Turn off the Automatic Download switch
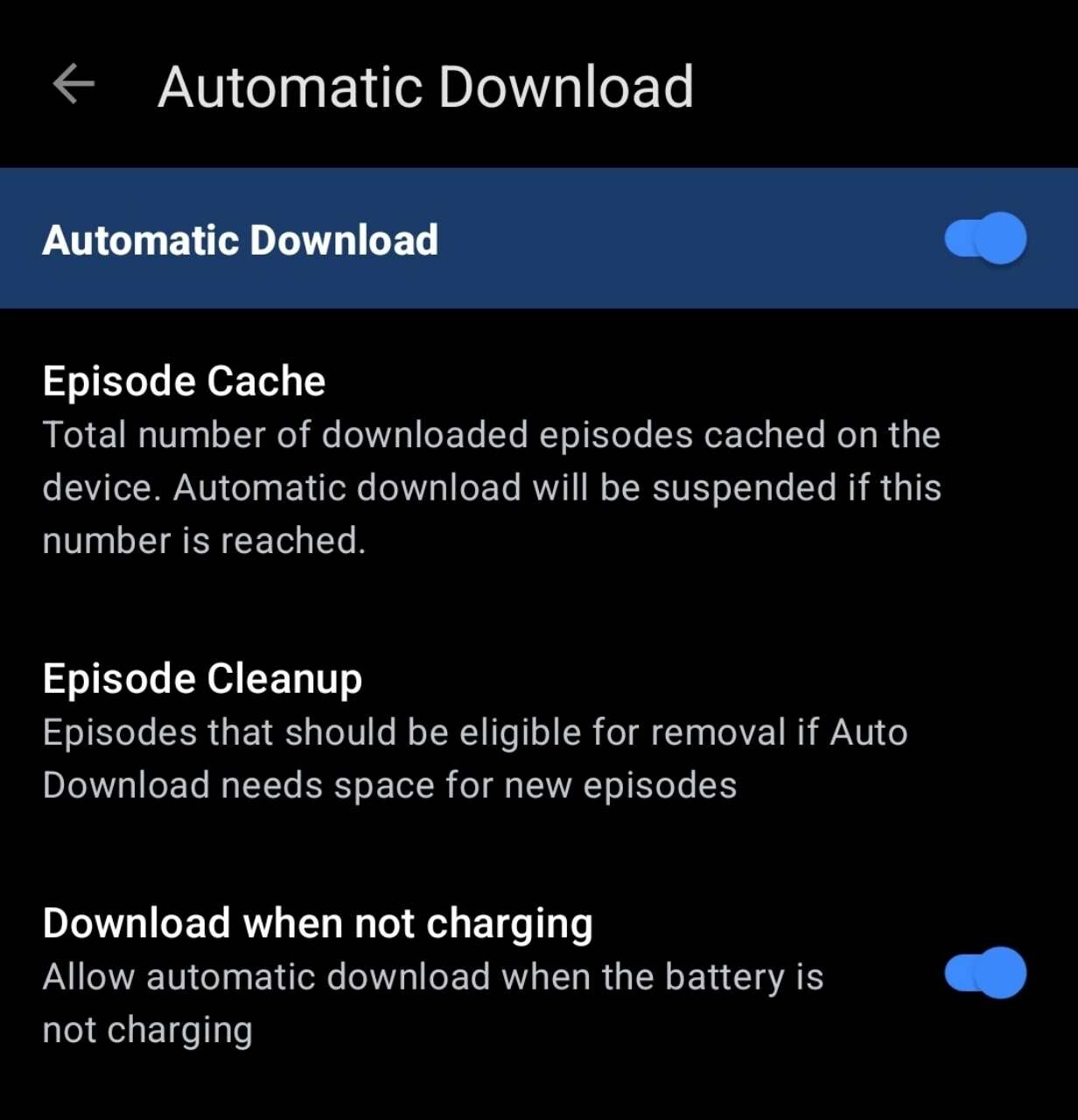The height and width of the screenshot is (1120, 1078). click(x=985, y=238)
